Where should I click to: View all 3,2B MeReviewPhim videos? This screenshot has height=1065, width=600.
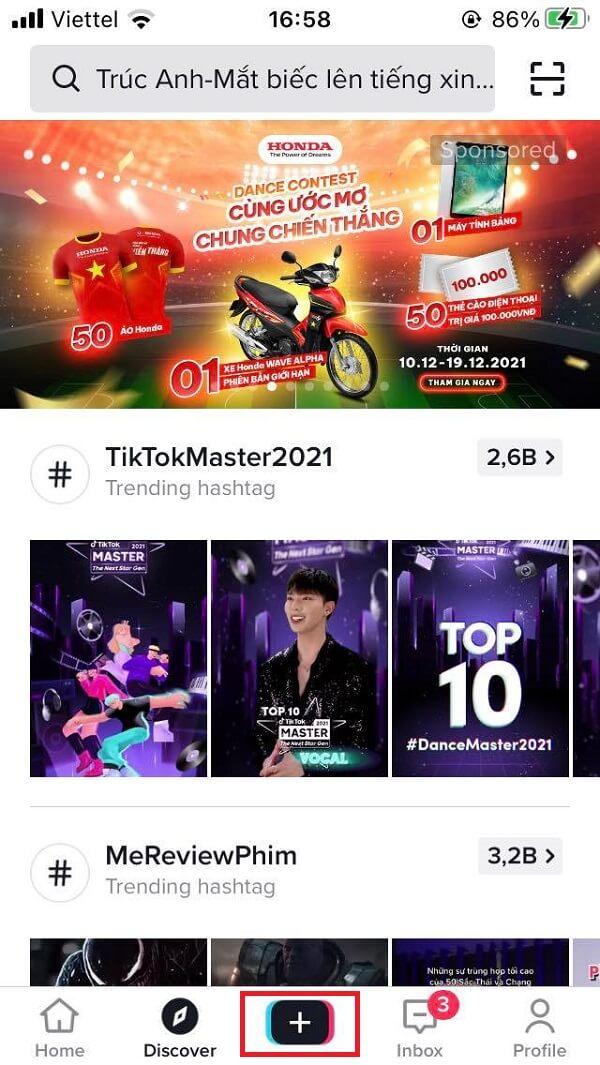click(520, 856)
